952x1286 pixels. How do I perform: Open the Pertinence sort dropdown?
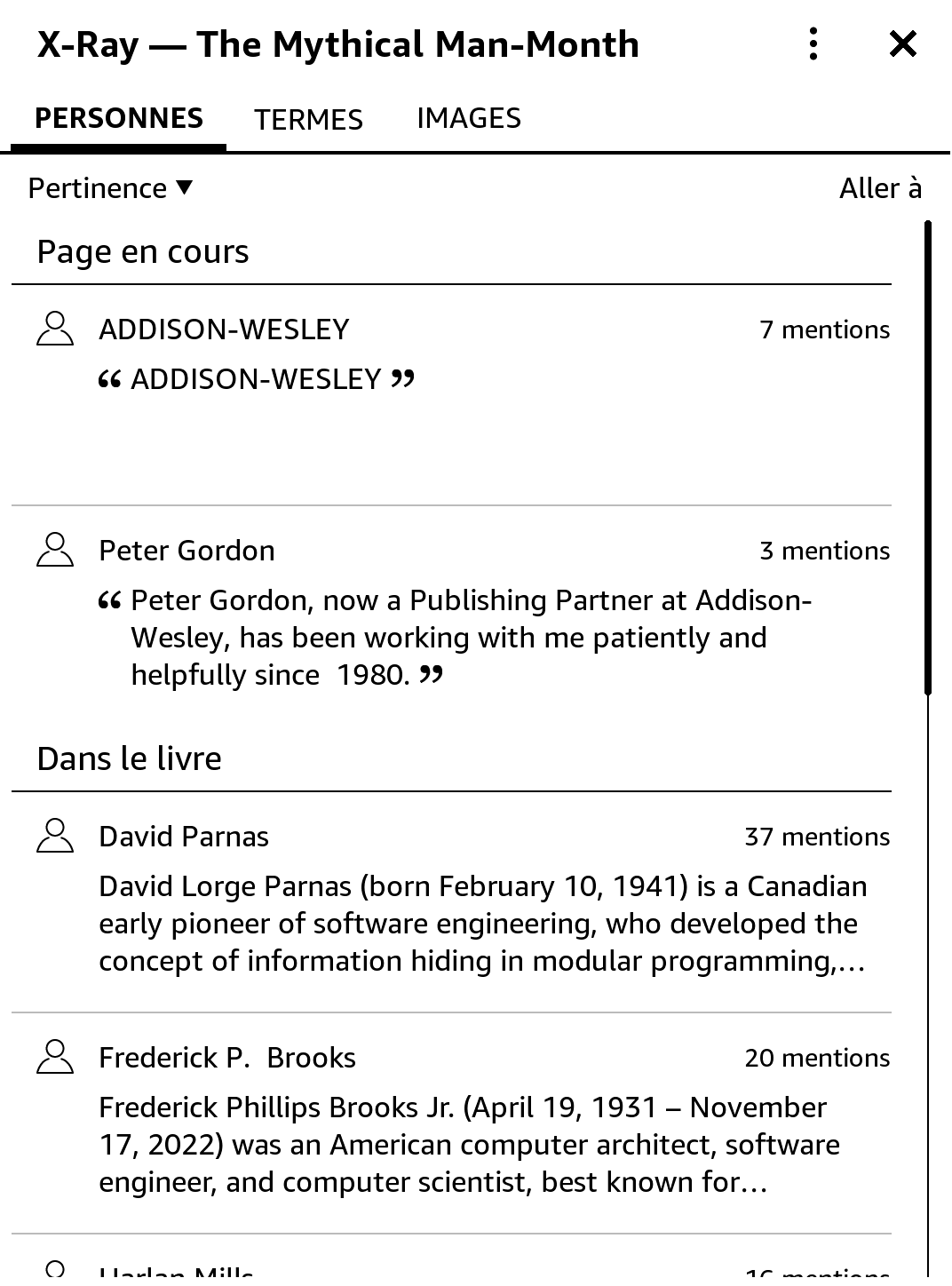pyautogui.click(x=110, y=188)
